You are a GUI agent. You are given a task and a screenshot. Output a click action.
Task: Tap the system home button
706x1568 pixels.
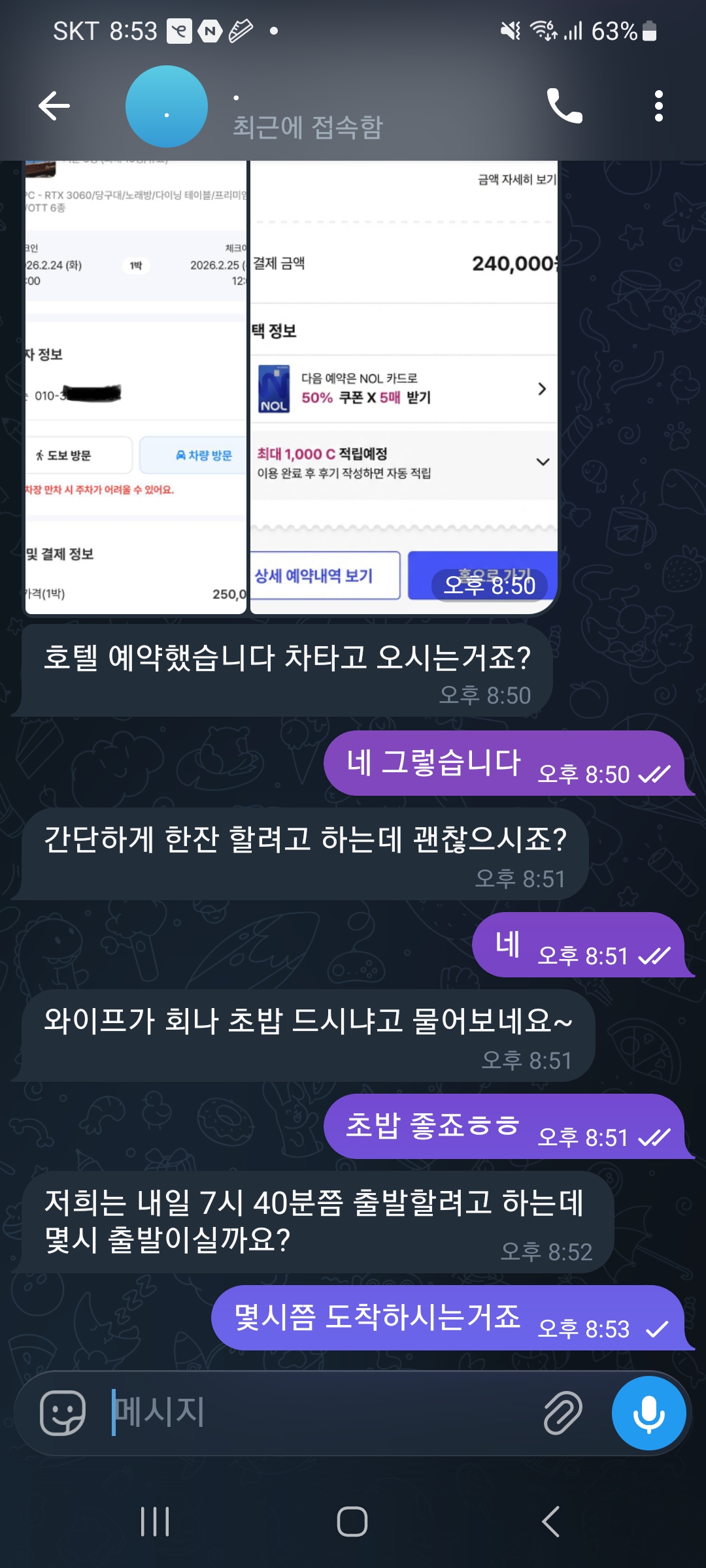click(352, 1522)
